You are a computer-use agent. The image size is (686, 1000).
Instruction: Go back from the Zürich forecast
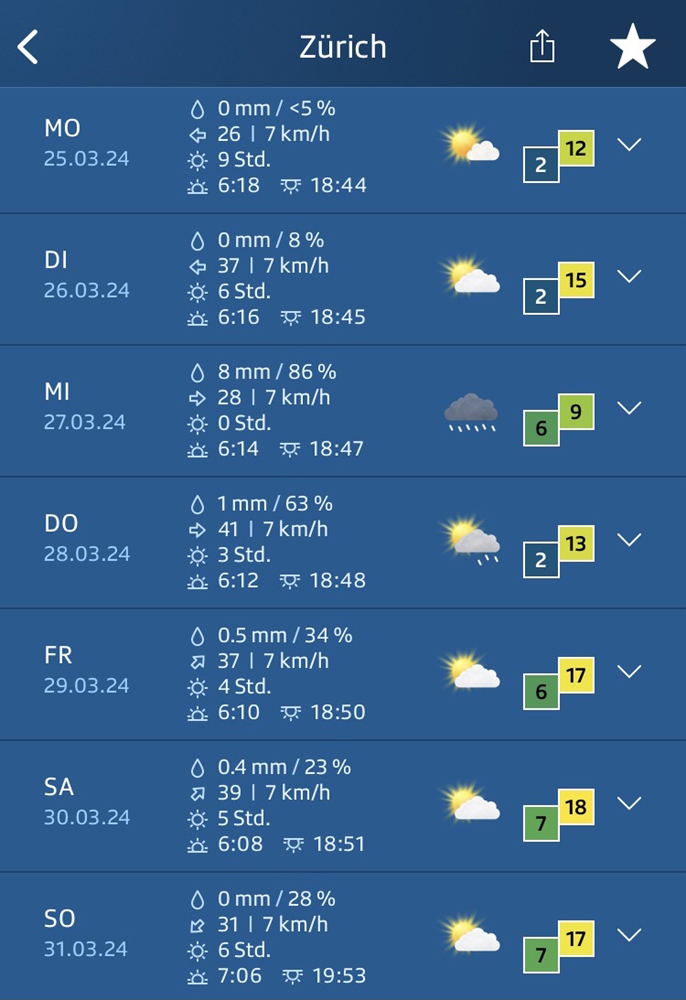pyautogui.click(x=28, y=47)
